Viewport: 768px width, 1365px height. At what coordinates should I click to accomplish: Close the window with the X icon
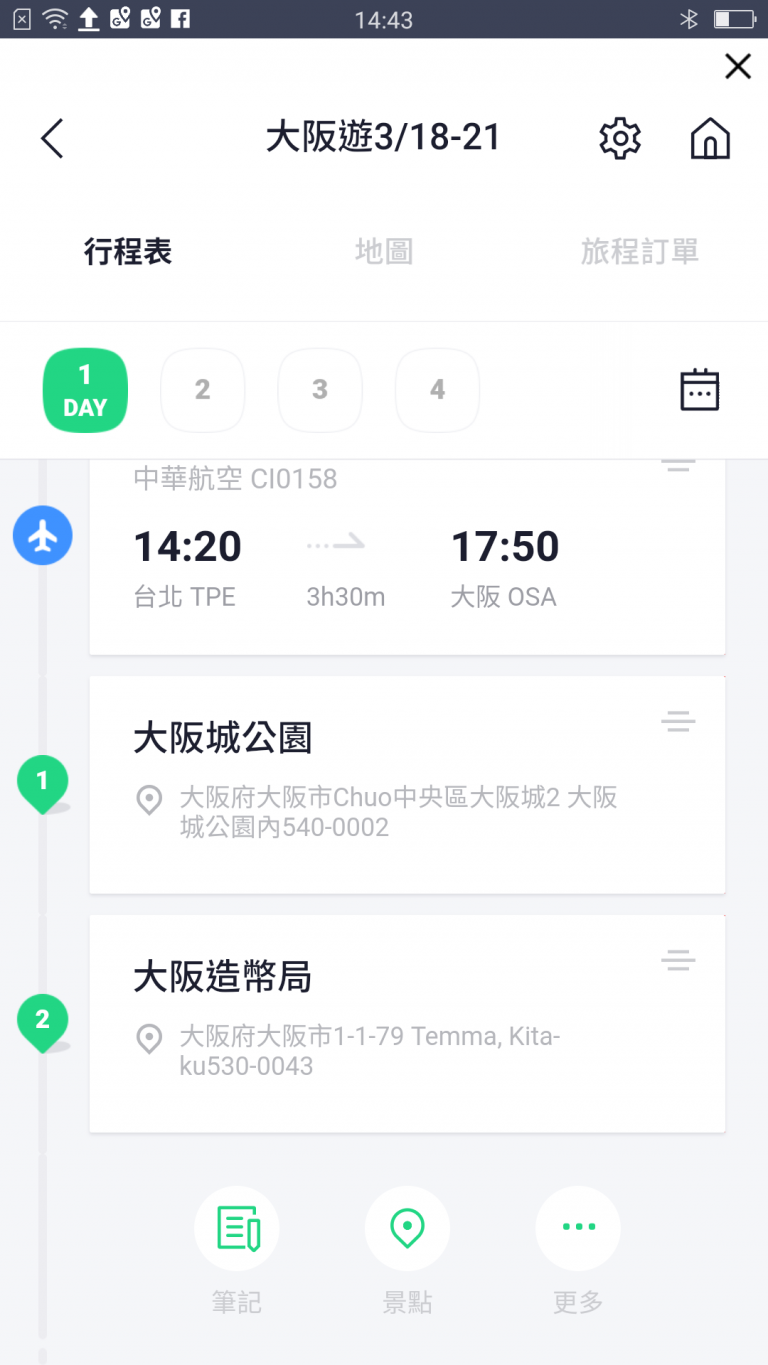[x=738, y=67]
